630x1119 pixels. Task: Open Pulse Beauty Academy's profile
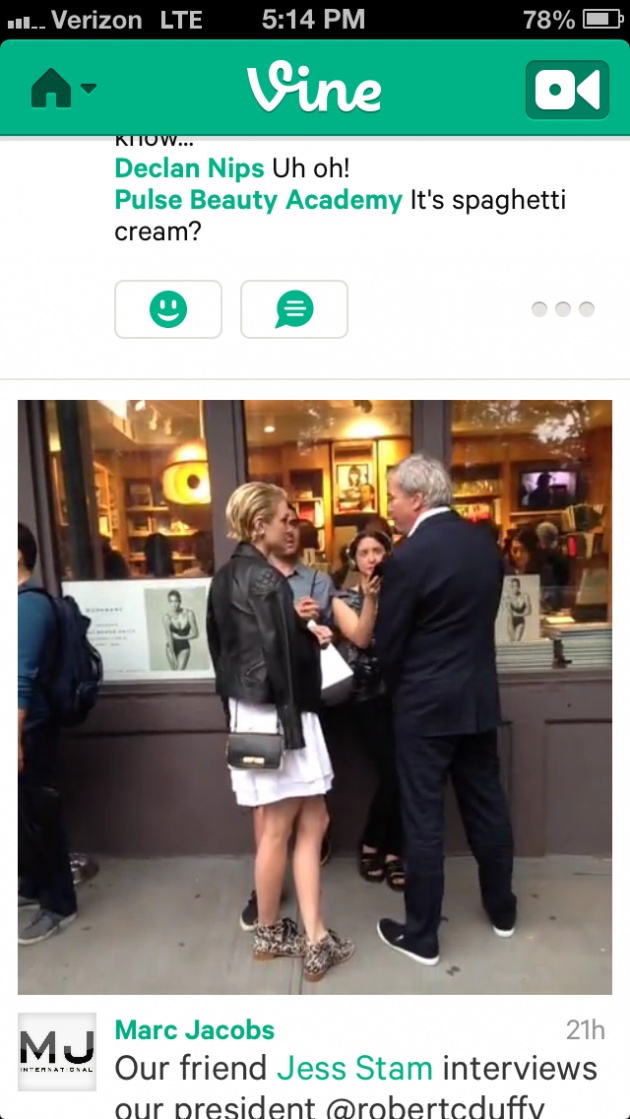(258, 201)
